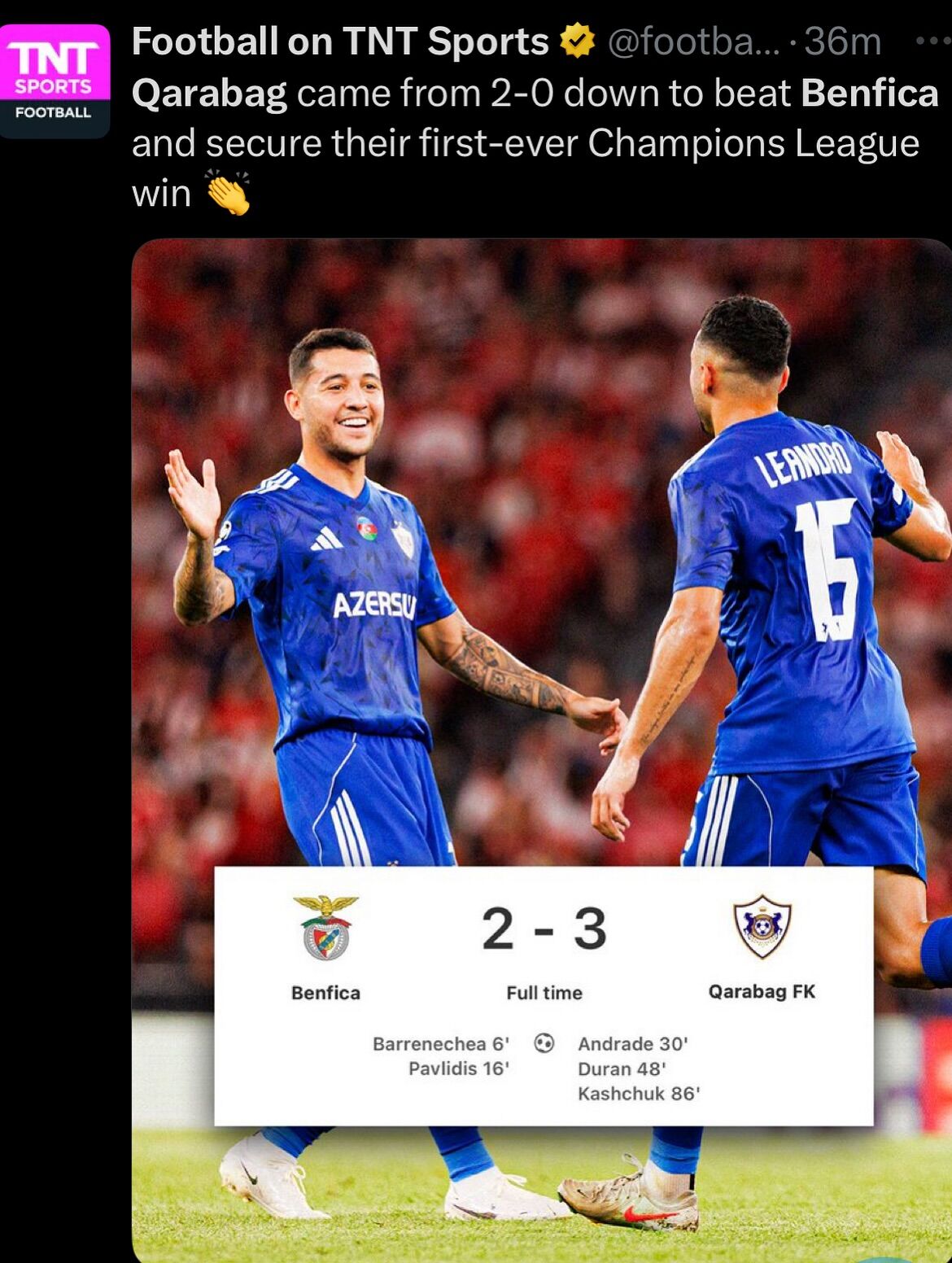View the Benfica vs Qarabag match photo
952x1263 pixels.
[541, 570]
